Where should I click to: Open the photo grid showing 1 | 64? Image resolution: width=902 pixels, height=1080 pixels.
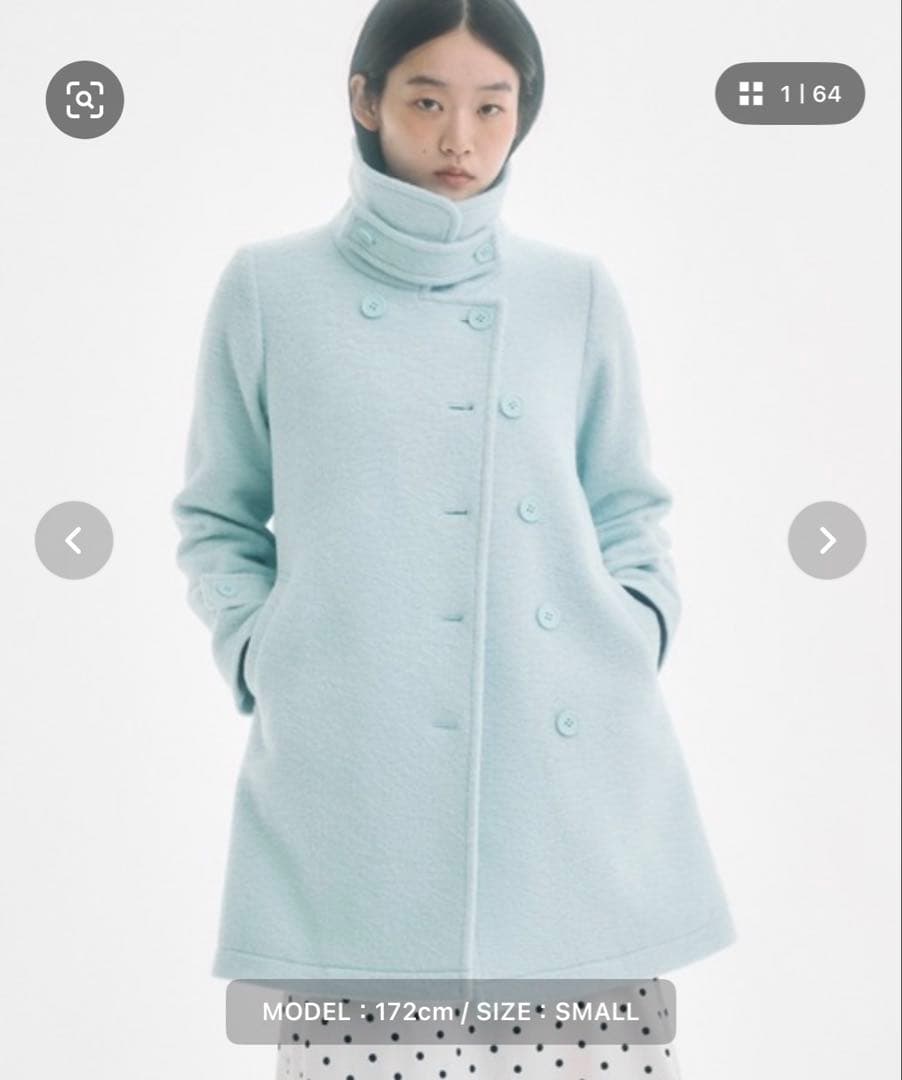click(789, 94)
